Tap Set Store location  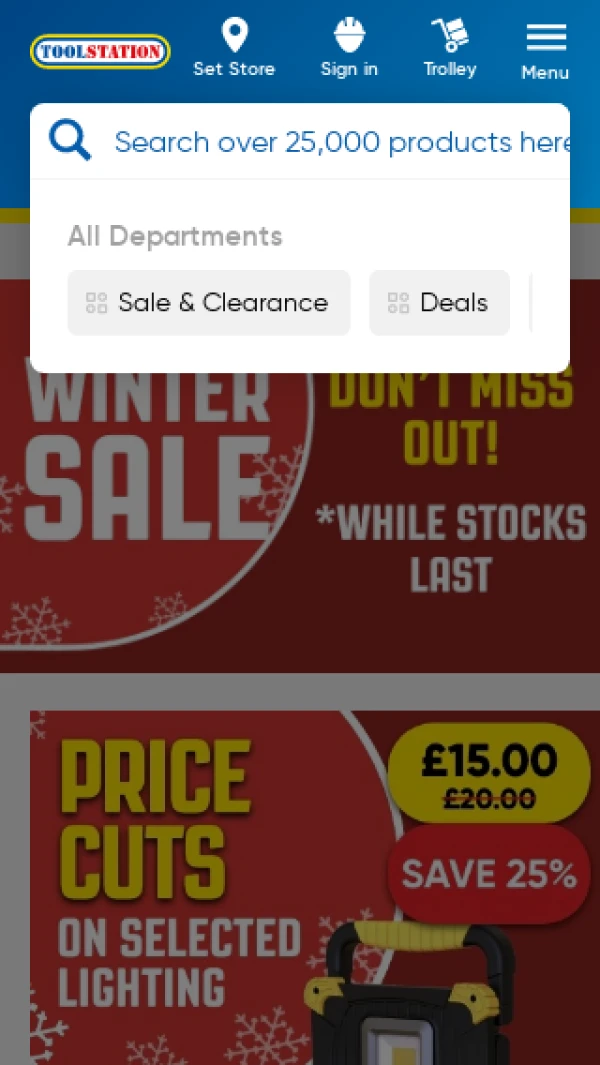pyautogui.click(x=234, y=48)
